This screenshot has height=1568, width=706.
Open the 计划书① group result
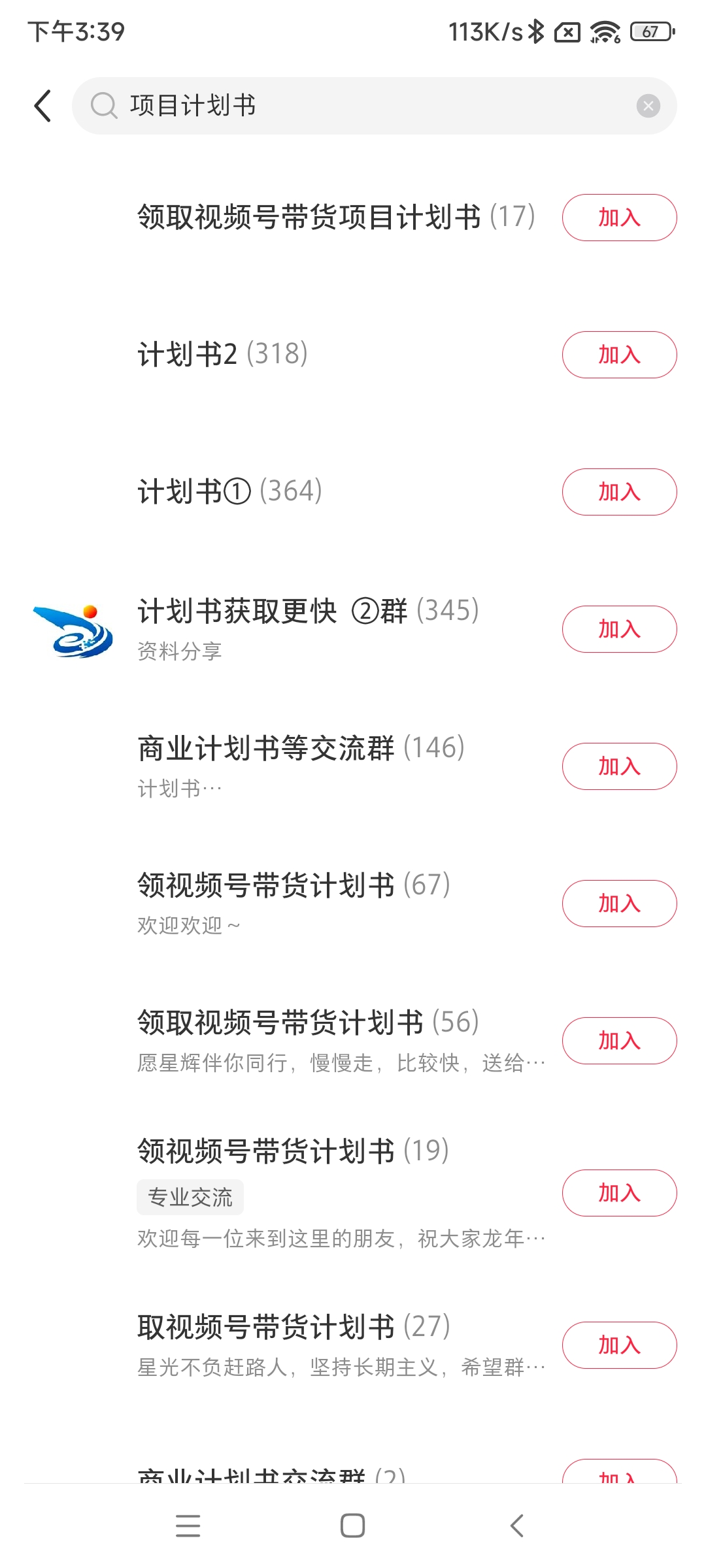[229, 492]
